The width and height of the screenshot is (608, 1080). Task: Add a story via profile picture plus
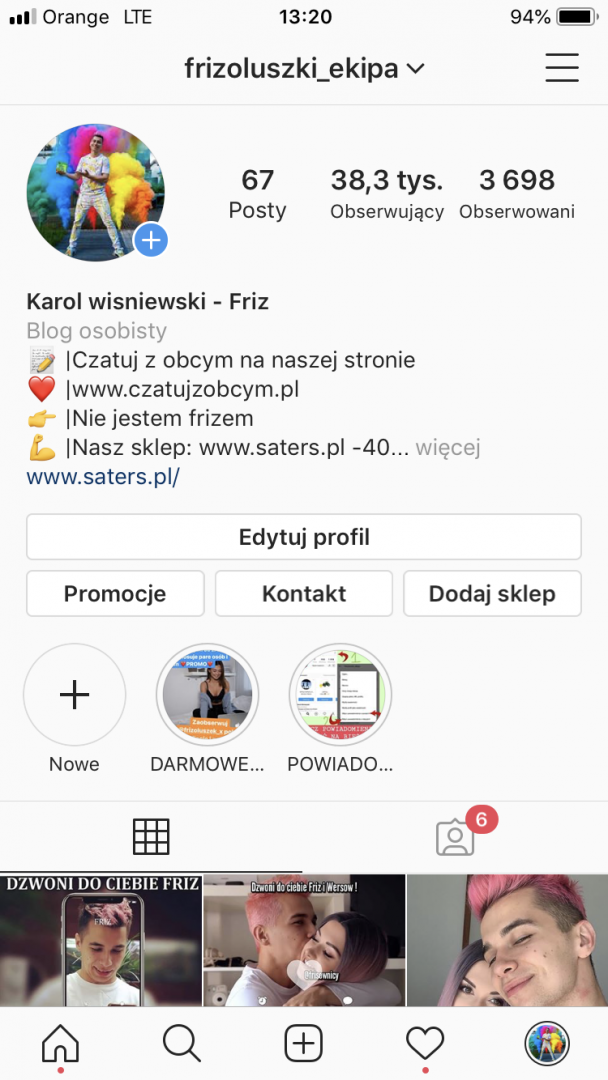151,240
